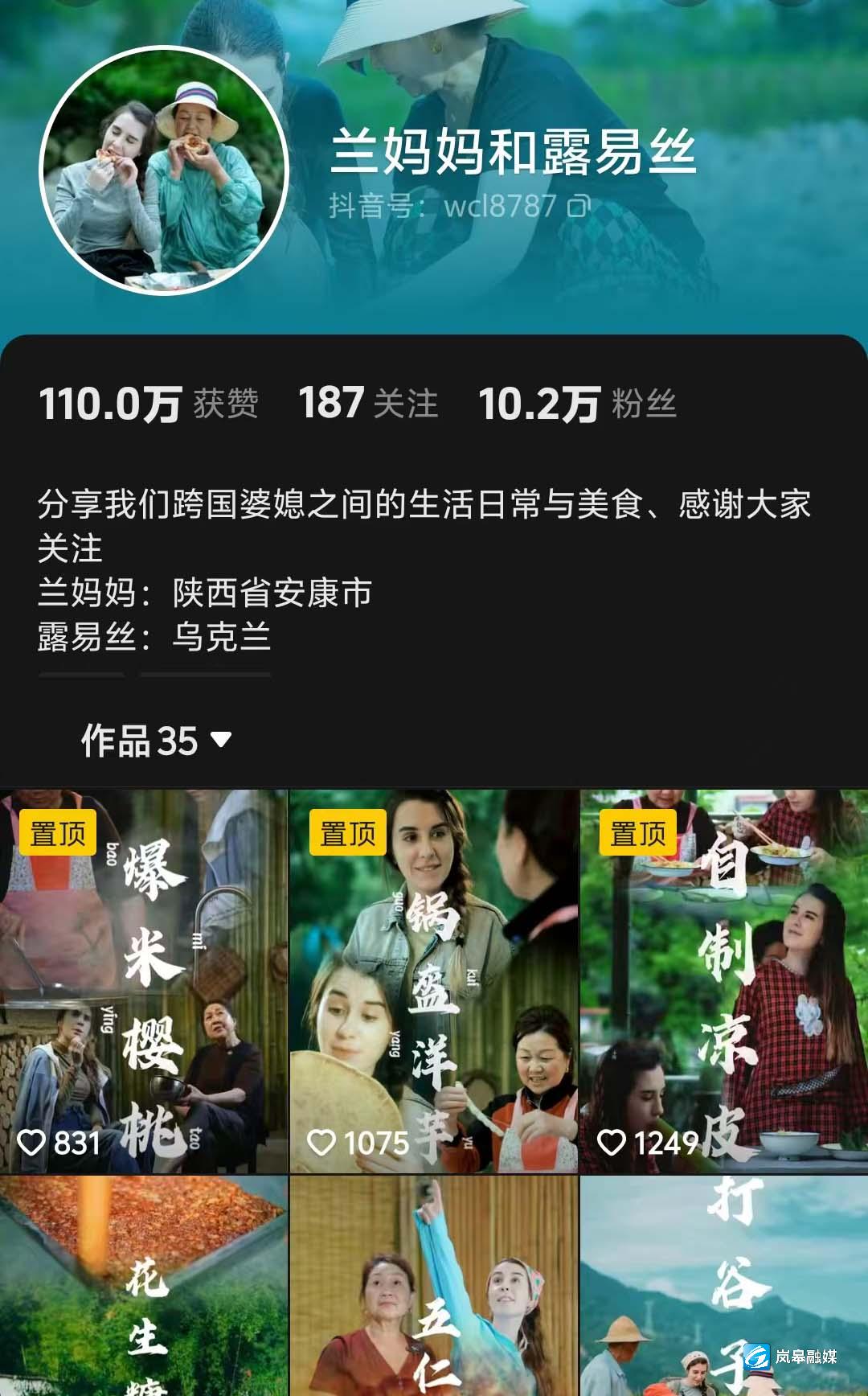Open the 187 关注 following list
Viewport: 868px width, 1396px height.
(x=367, y=403)
